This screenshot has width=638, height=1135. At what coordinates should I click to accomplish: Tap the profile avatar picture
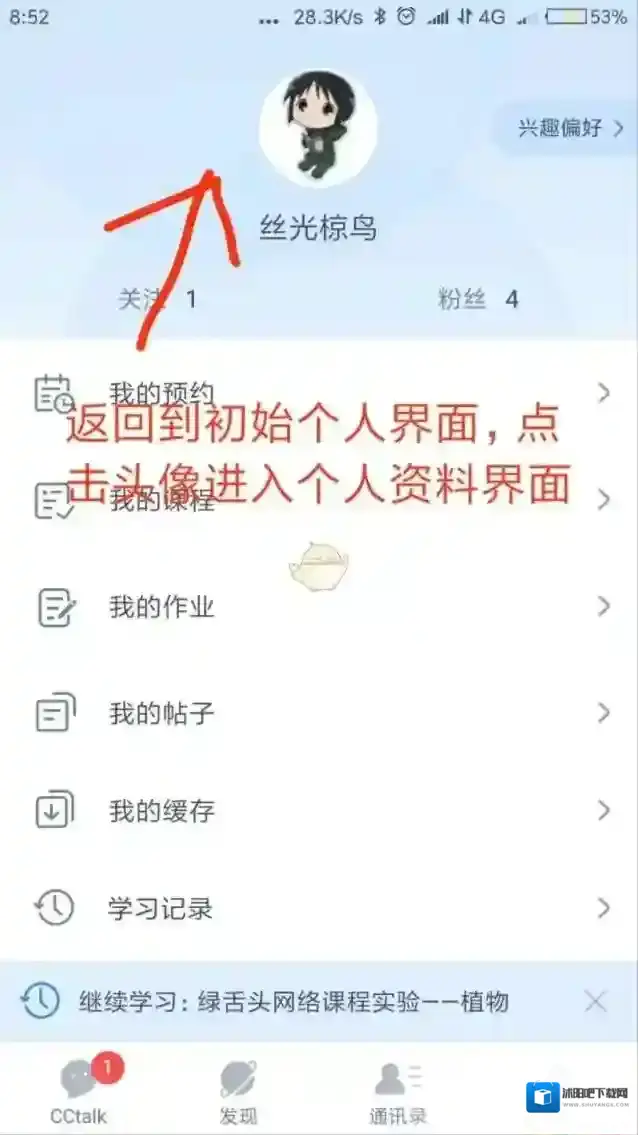pyautogui.click(x=318, y=128)
